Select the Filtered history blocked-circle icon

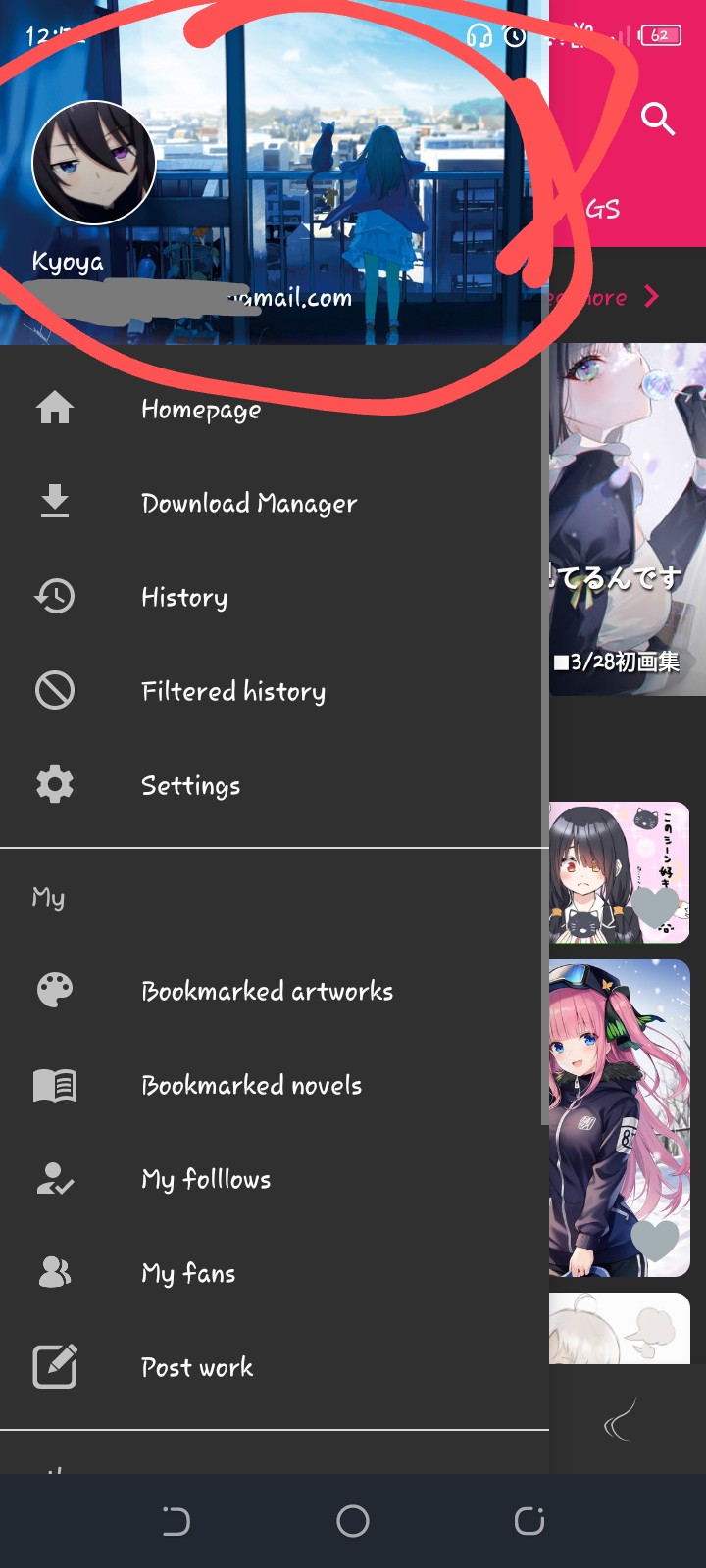[x=55, y=690]
